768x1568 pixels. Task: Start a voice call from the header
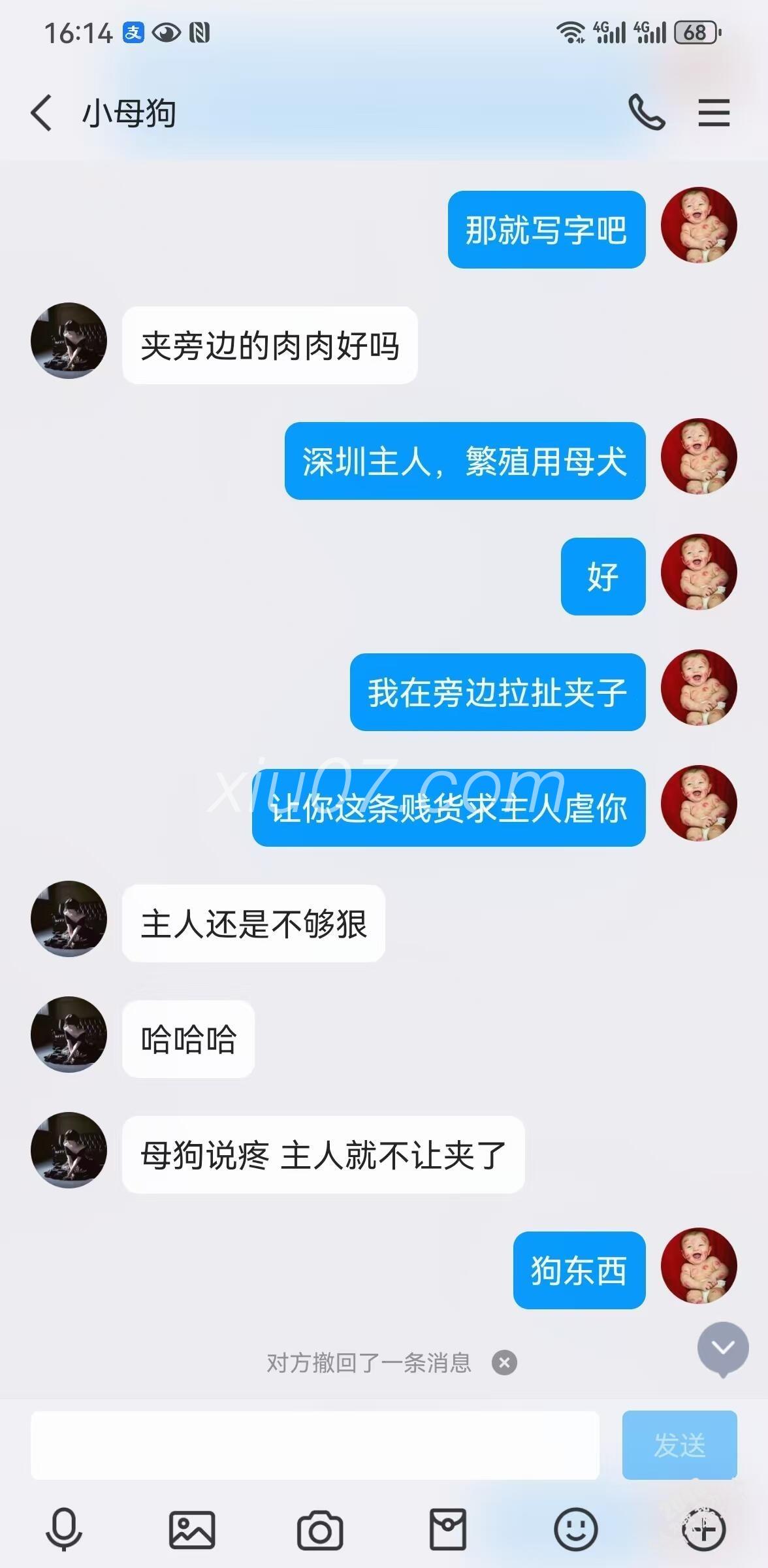[x=647, y=113]
